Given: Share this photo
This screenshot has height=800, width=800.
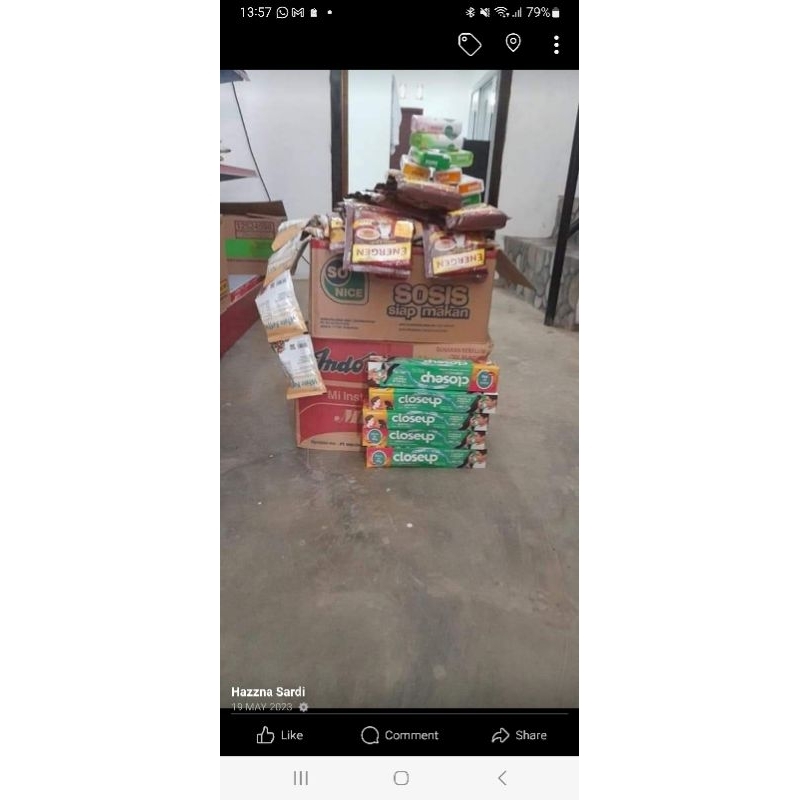Looking at the screenshot, I should pyautogui.click(x=519, y=735).
